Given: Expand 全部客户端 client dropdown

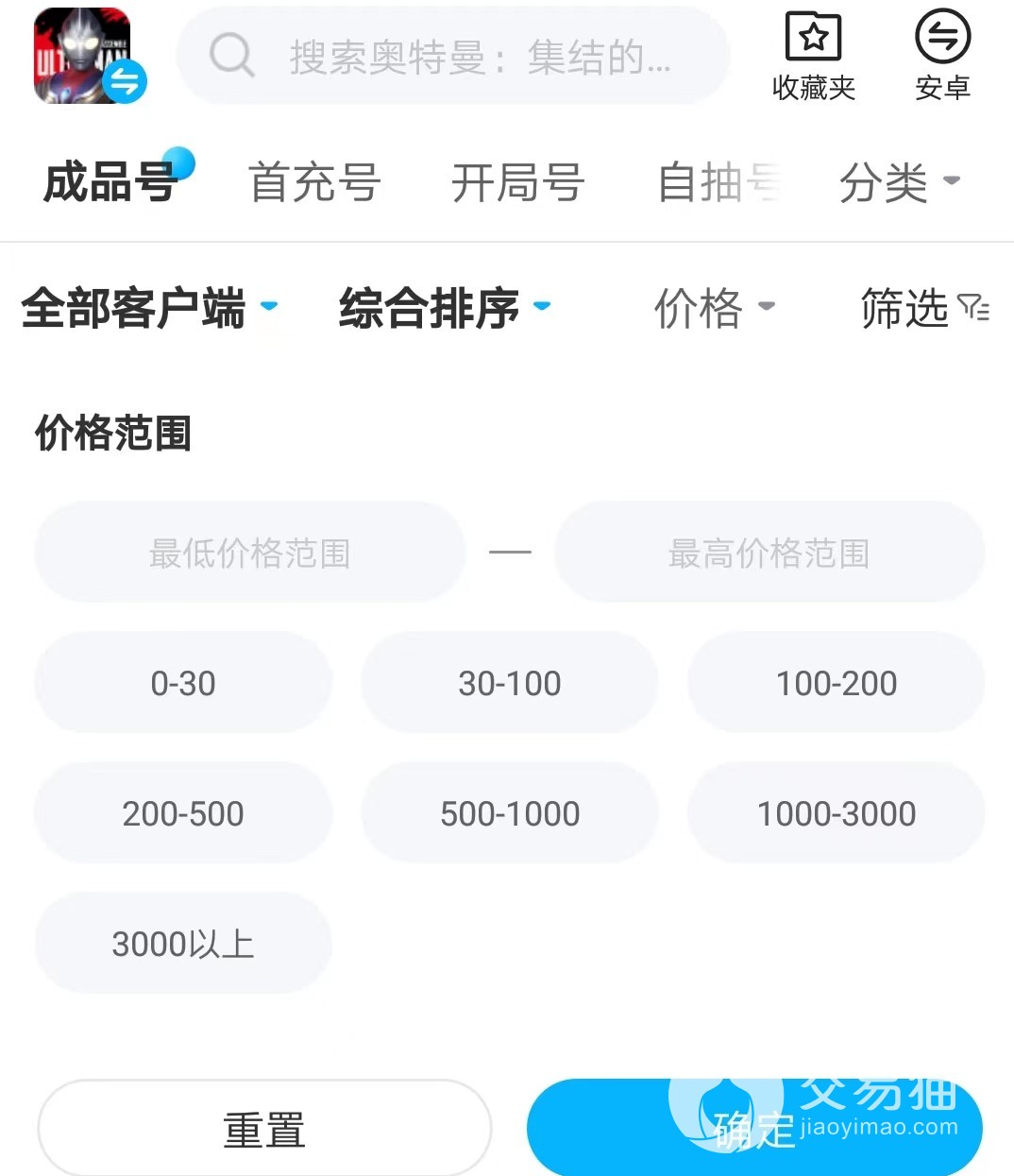Looking at the screenshot, I should tap(148, 308).
